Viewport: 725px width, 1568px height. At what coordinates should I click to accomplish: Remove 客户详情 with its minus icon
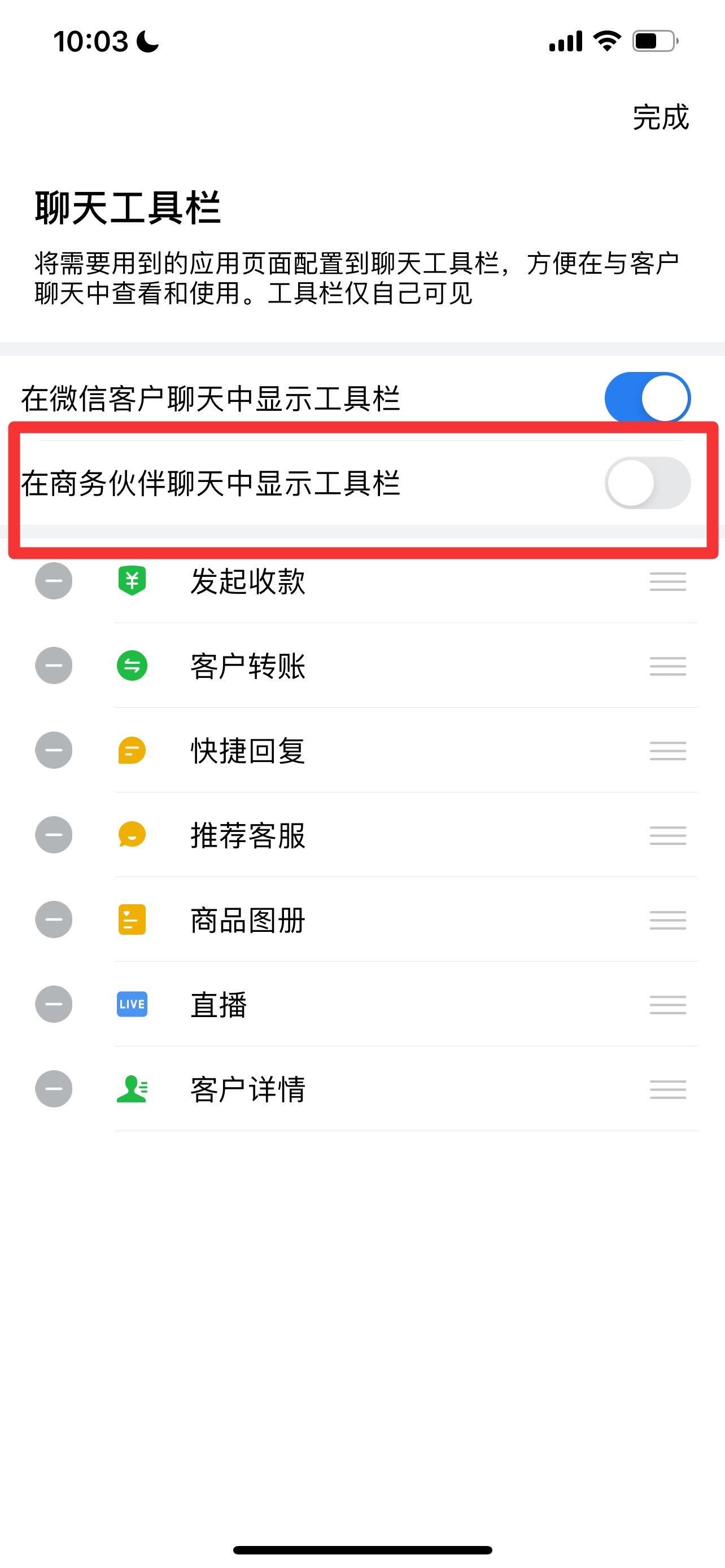coord(54,1088)
